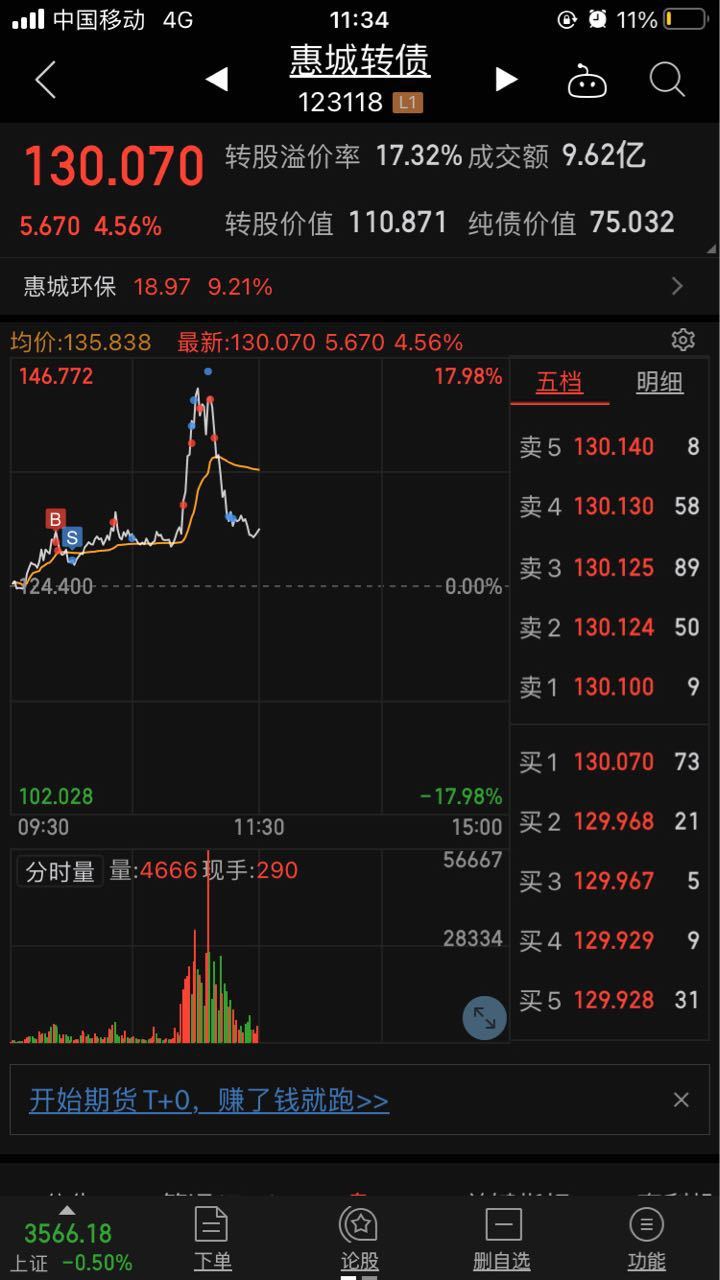Open the 功能 menu
Image resolution: width=720 pixels, height=1280 pixels.
coord(646,1238)
